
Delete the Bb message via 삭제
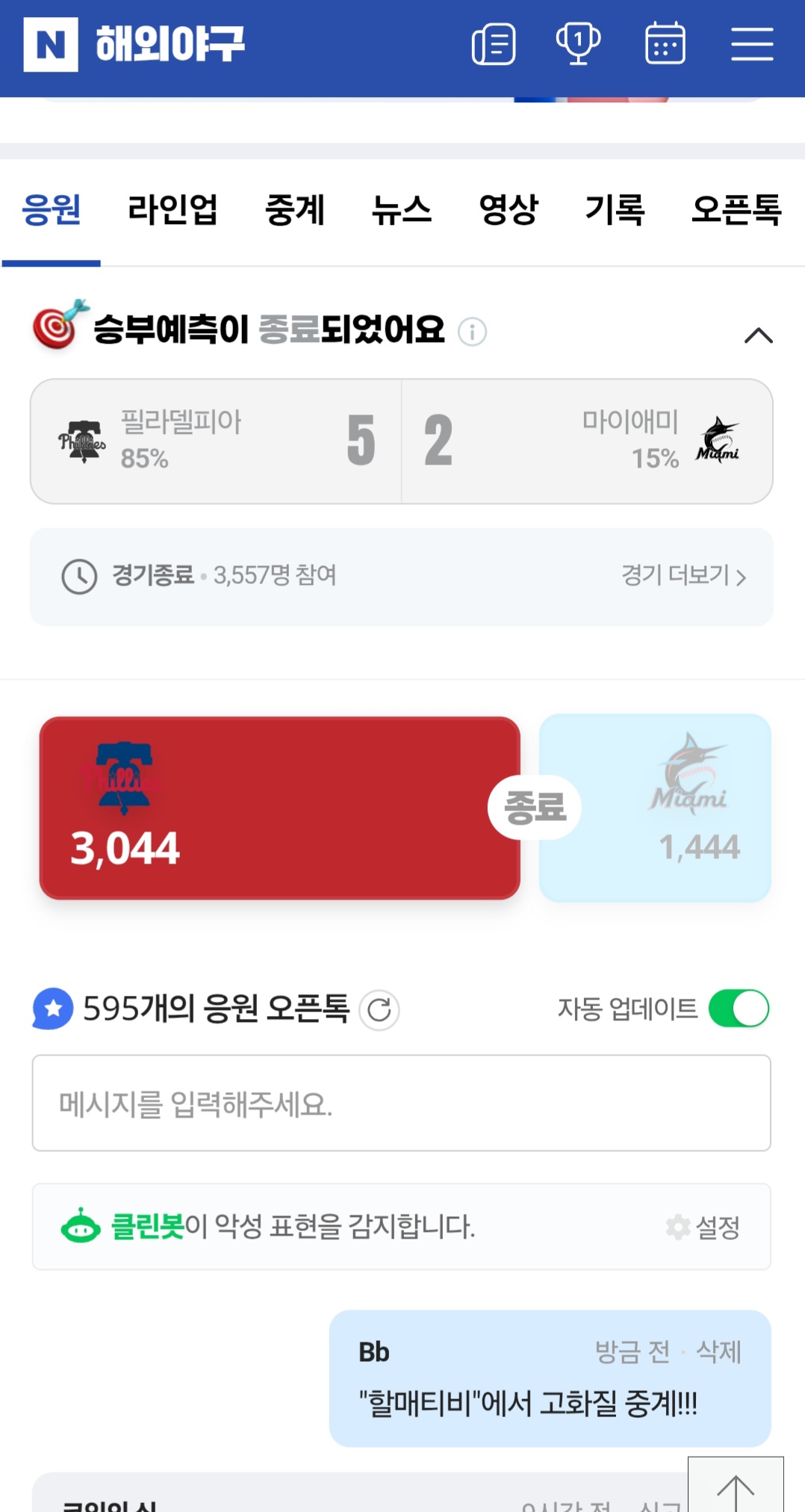718,1352
